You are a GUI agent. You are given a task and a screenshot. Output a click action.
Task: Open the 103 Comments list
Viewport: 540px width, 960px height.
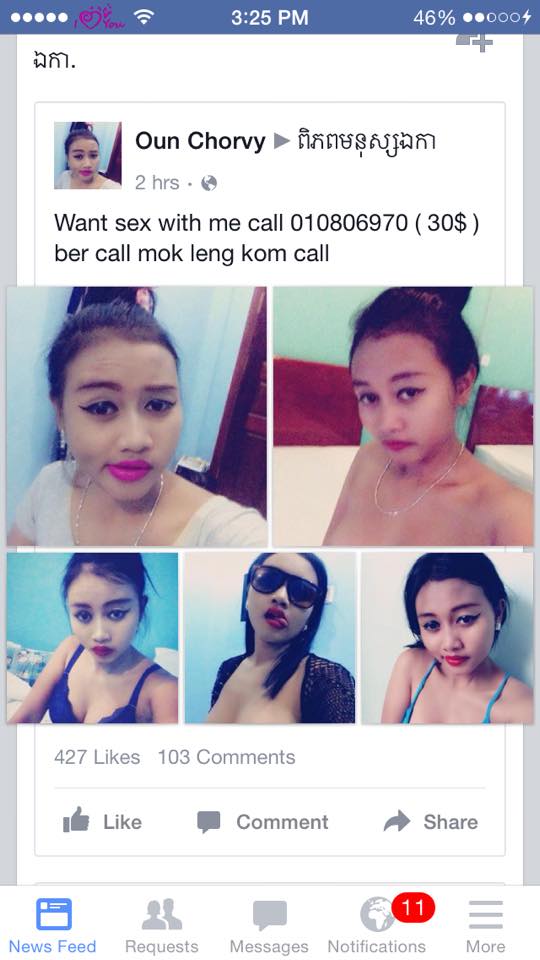(x=227, y=757)
